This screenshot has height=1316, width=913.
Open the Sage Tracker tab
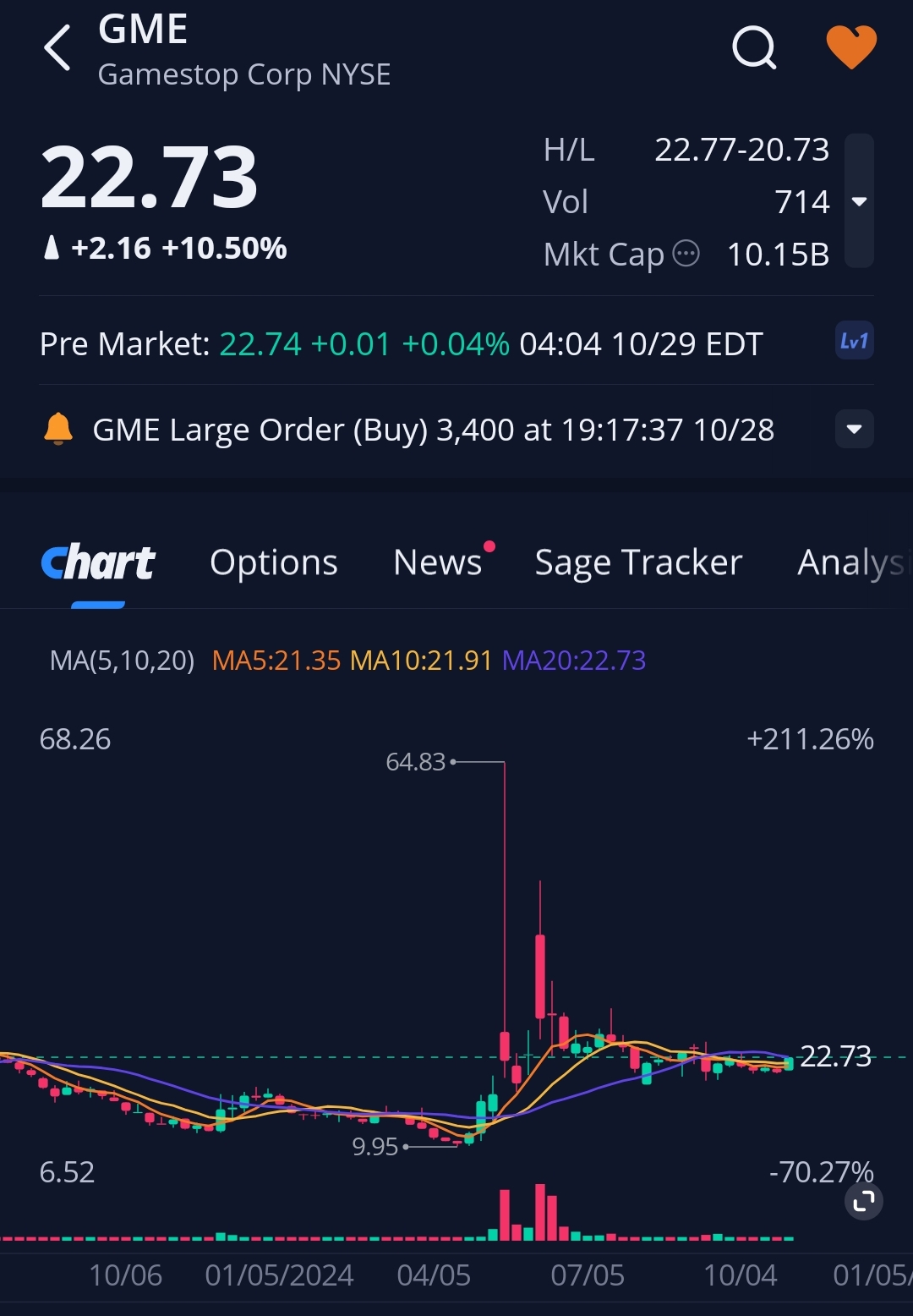(x=638, y=563)
